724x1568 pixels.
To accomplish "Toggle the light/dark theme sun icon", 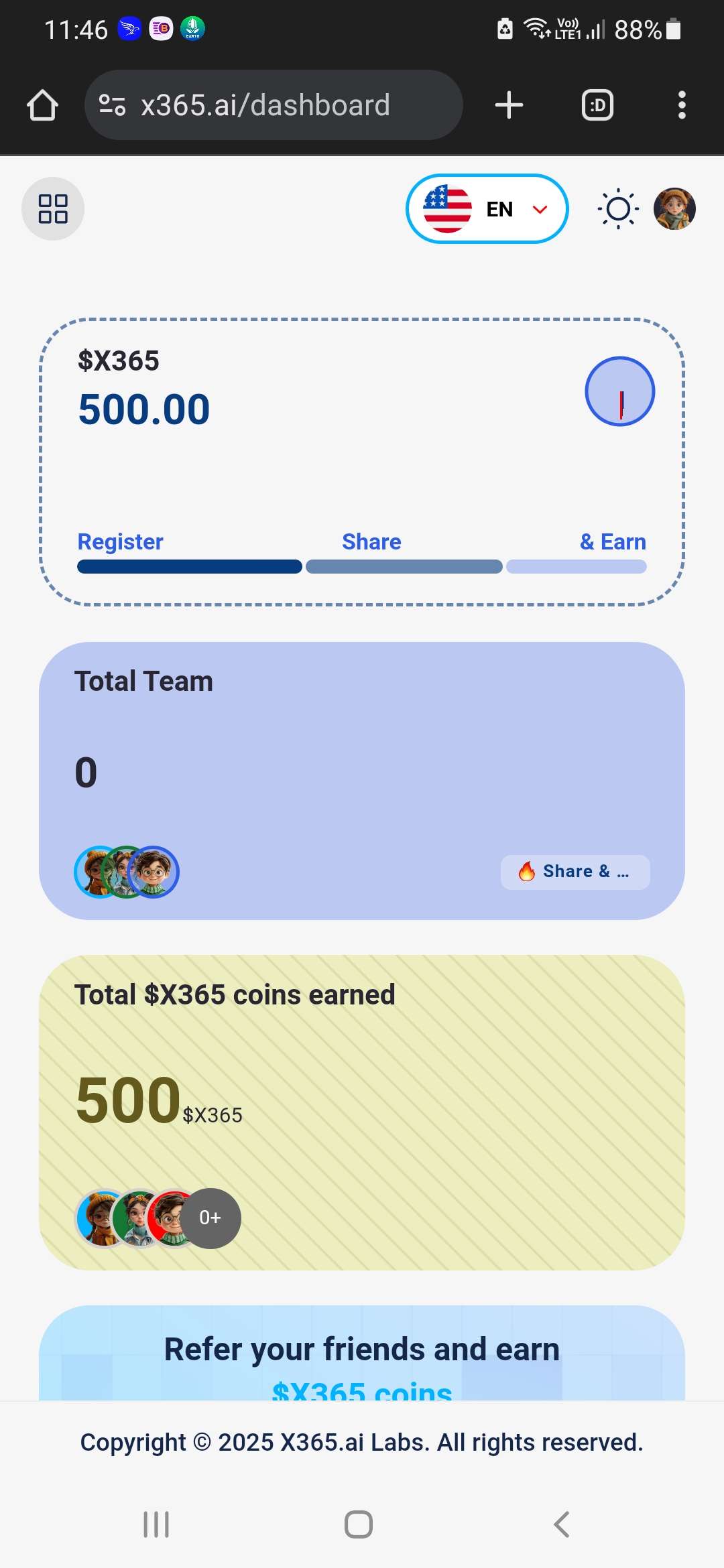I will 617,209.
